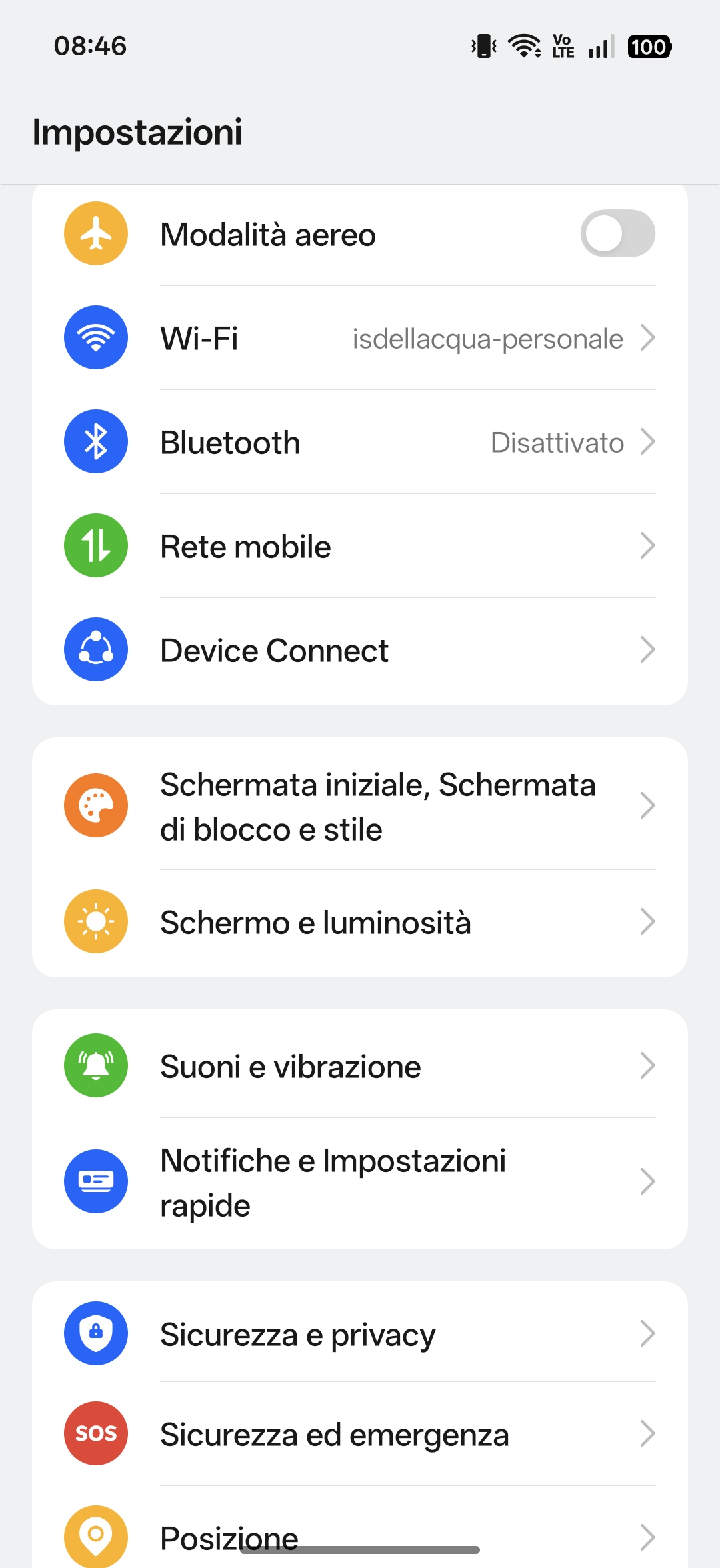This screenshot has width=720, height=1568.
Task: Open Schermo e luminosità
Action: (x=360, y=923)
